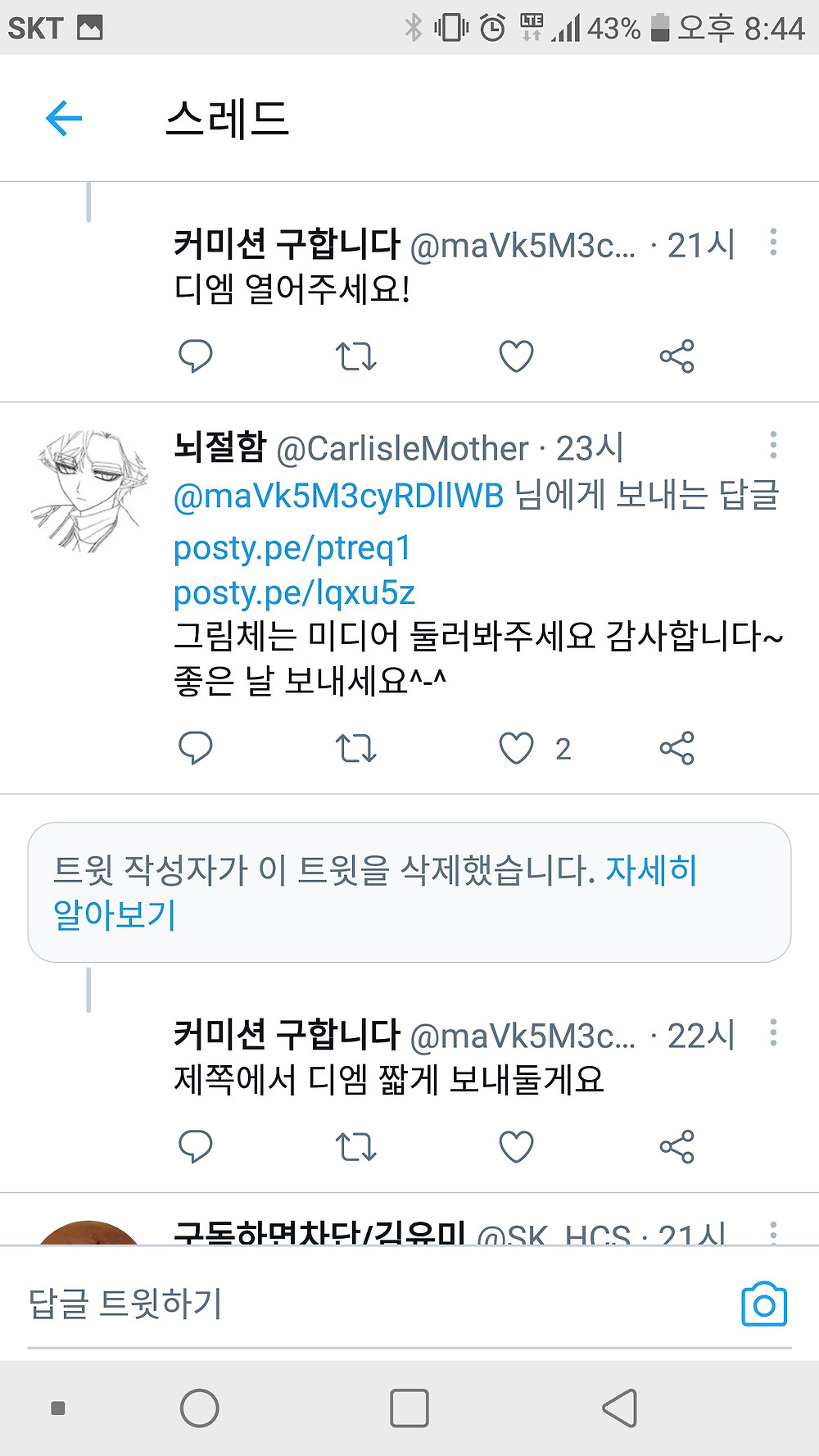Go to the system home screen

click(x=199, y=1408)
